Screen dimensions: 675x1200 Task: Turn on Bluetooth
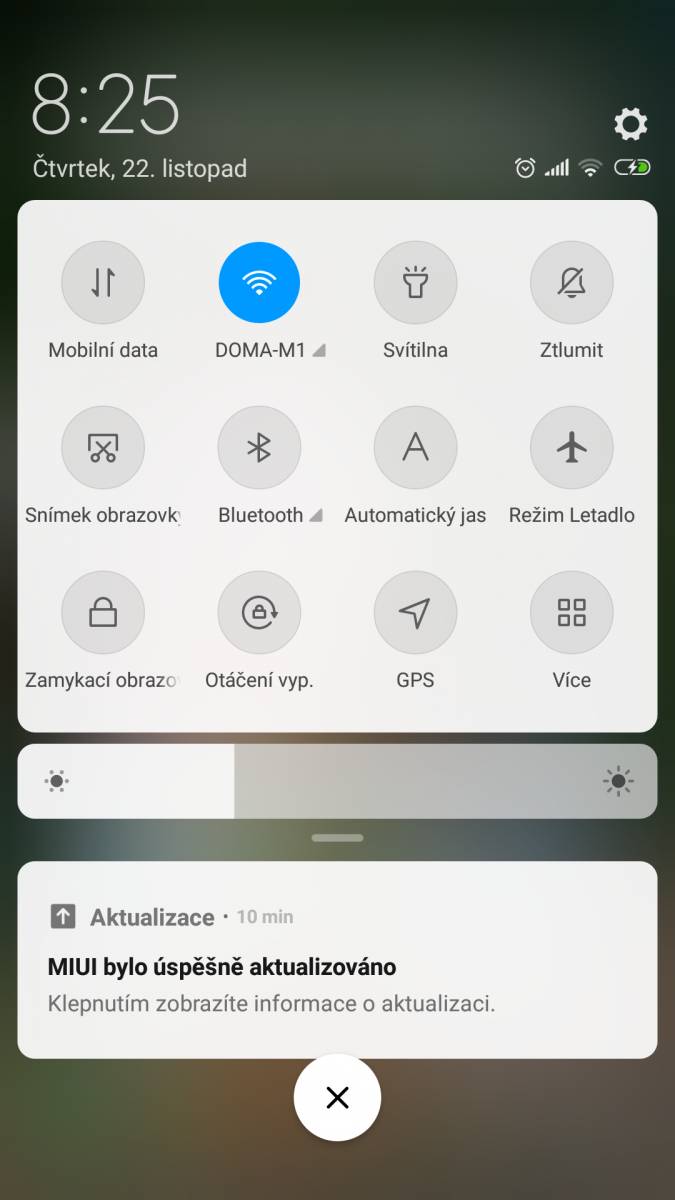coord(259,448)
